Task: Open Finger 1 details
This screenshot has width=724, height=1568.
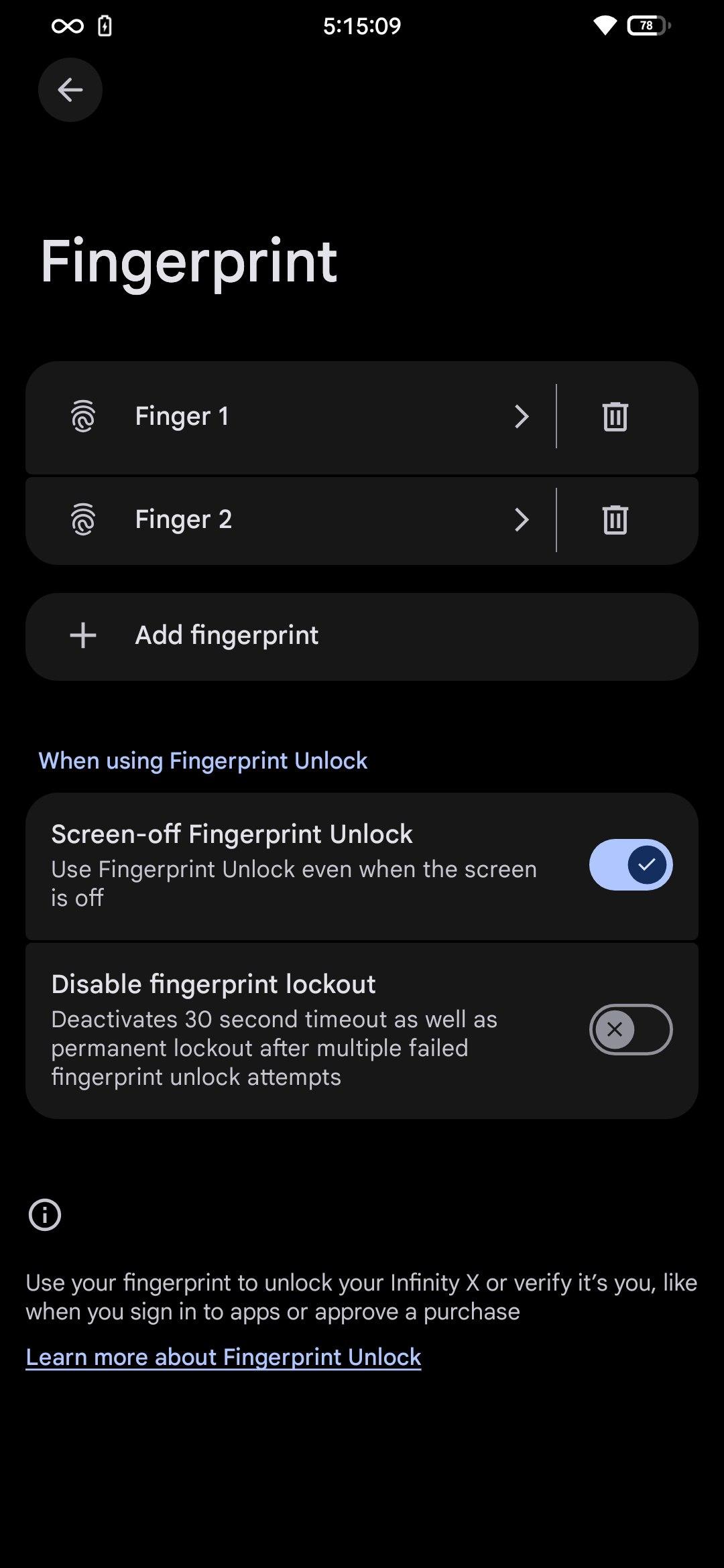Action: click(291, 417)
